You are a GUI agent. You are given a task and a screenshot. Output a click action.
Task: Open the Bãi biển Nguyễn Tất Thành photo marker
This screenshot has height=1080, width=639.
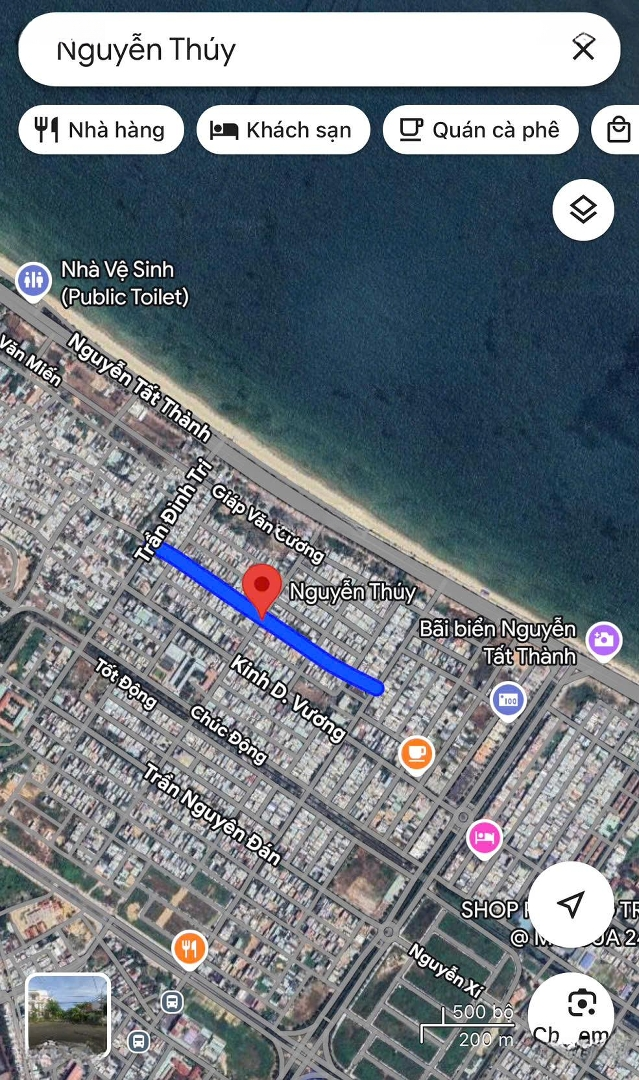603,640
